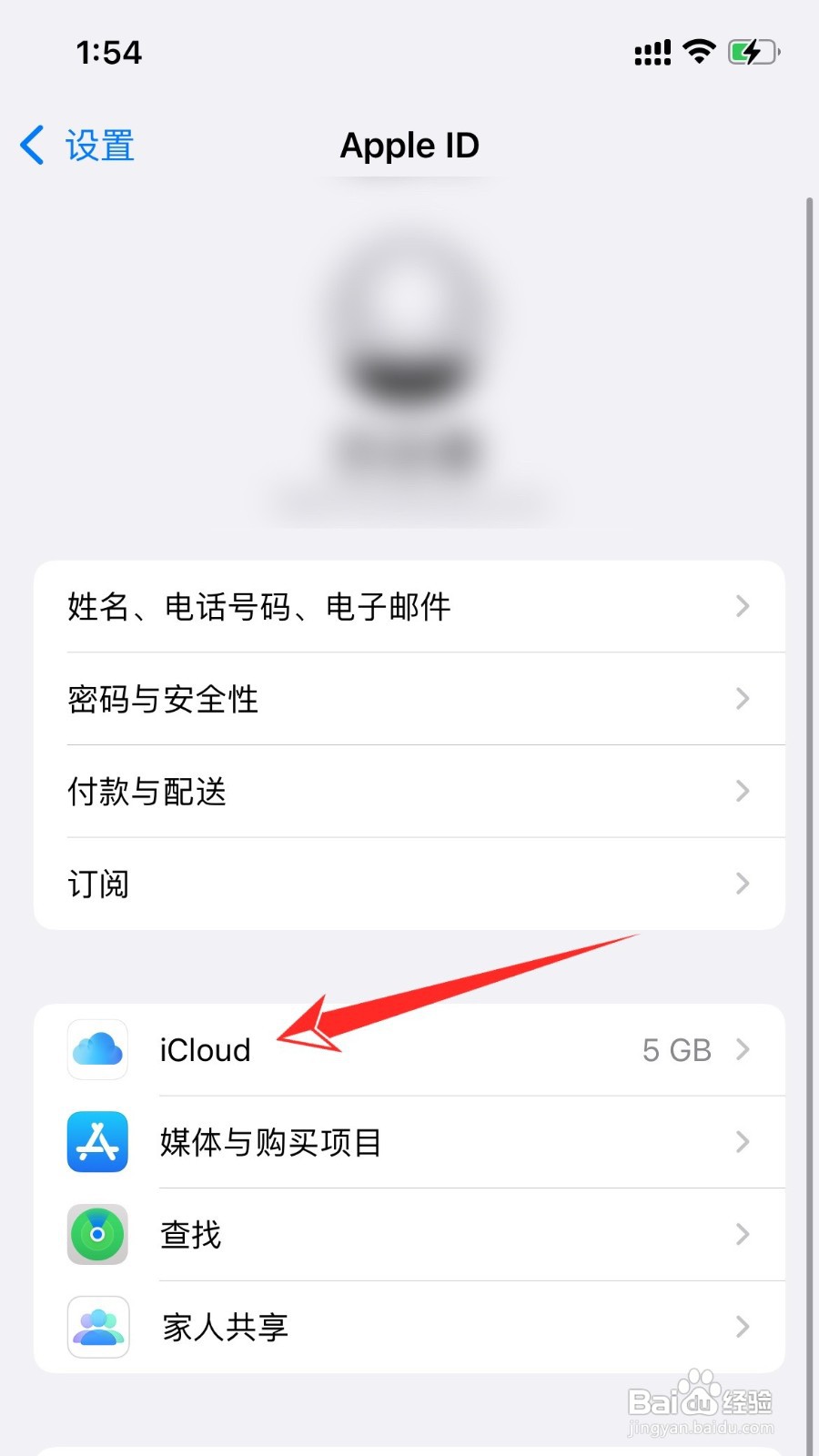Tap the cellular signal bars icon

point(652,53)
